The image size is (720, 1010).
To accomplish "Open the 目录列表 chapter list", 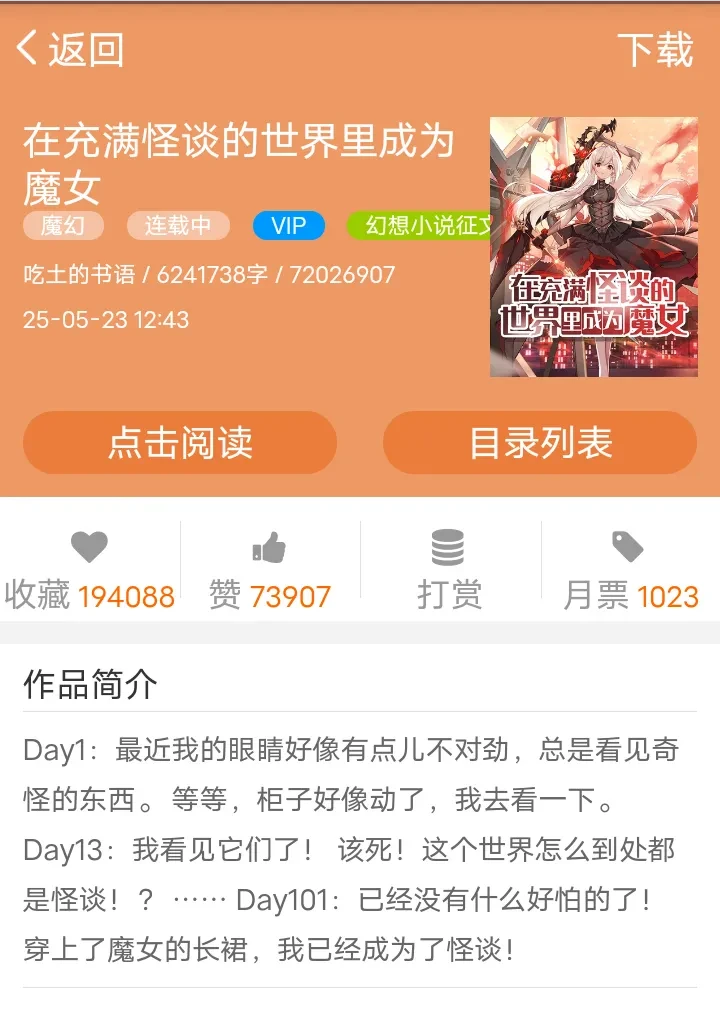I will 540,443.
